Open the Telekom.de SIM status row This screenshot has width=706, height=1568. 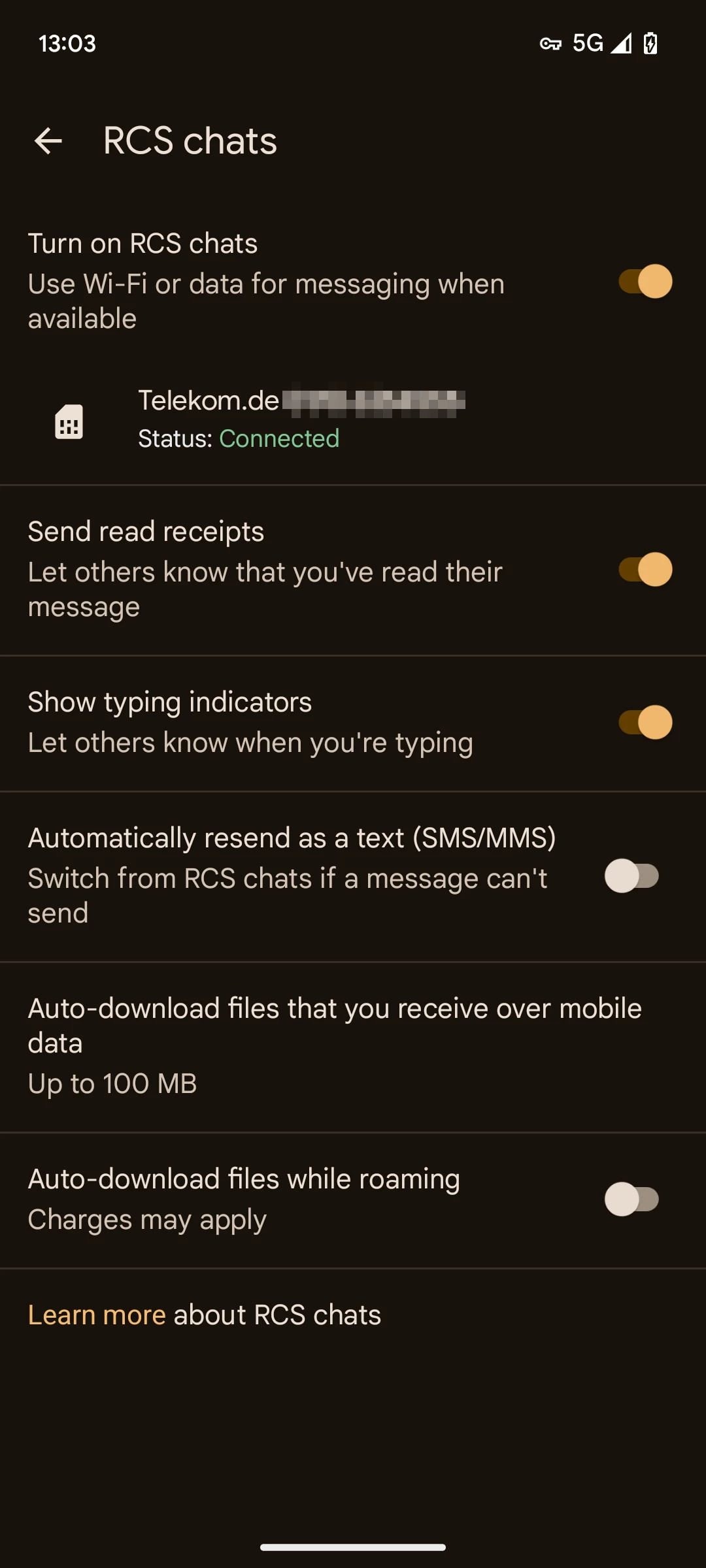point(301,419)
